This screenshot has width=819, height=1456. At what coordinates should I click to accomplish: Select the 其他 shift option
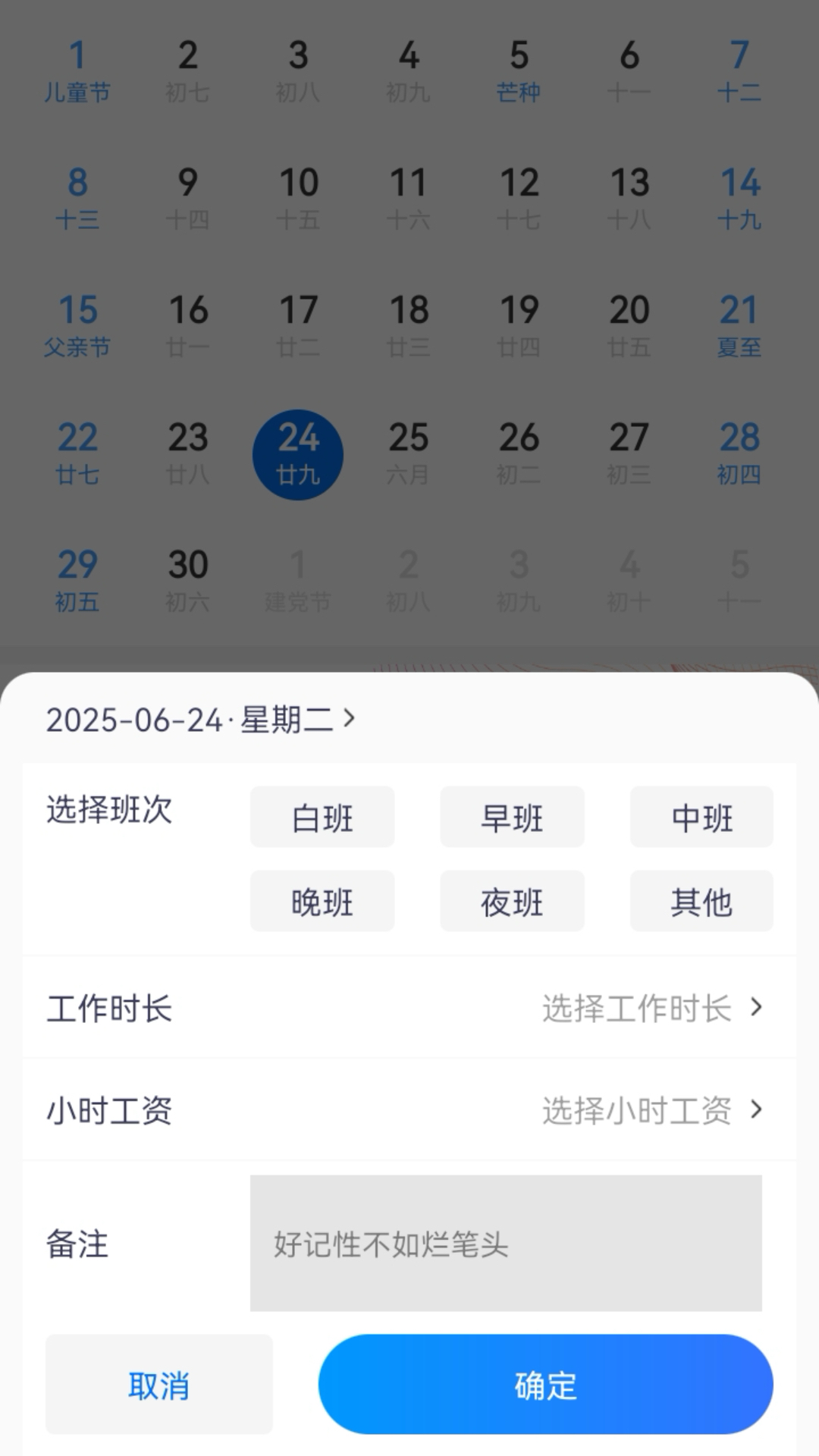click(701, 901)
